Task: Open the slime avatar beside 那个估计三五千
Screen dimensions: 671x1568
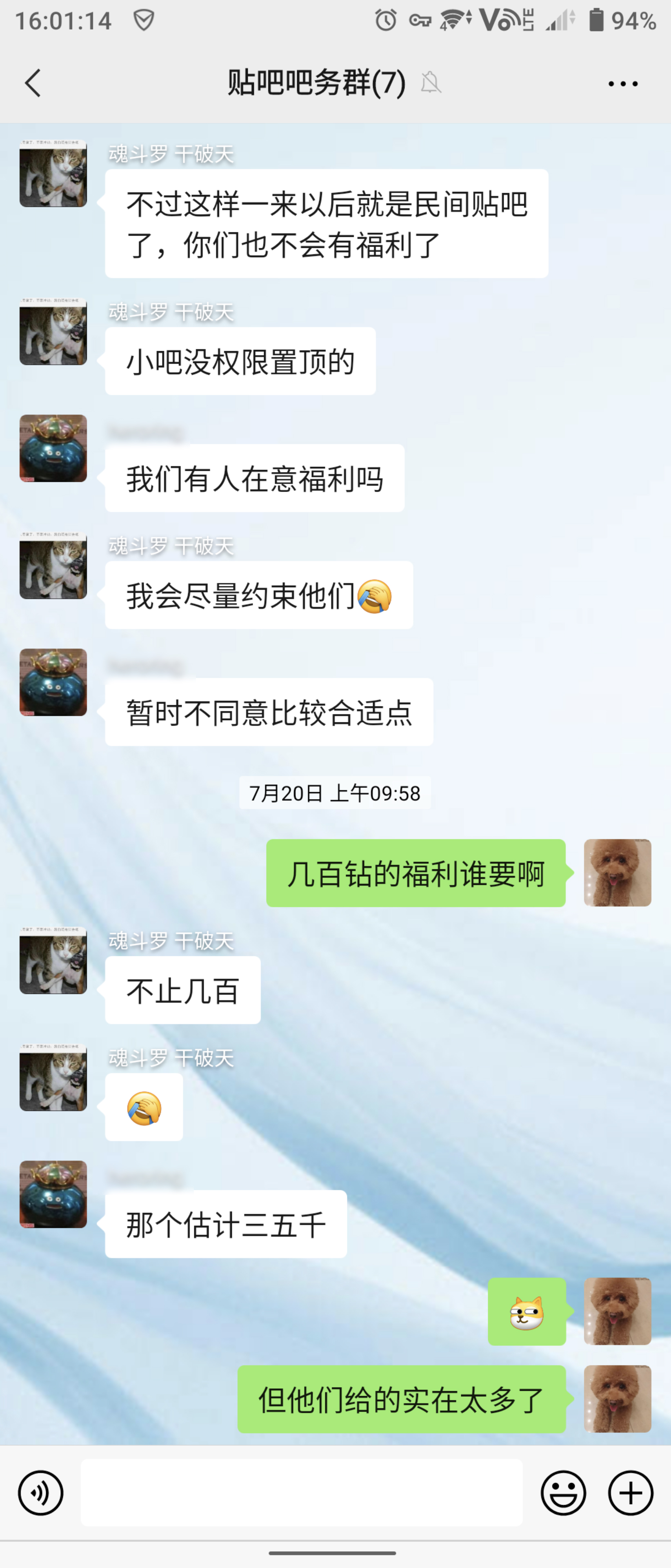Action: pos(53,1194)
